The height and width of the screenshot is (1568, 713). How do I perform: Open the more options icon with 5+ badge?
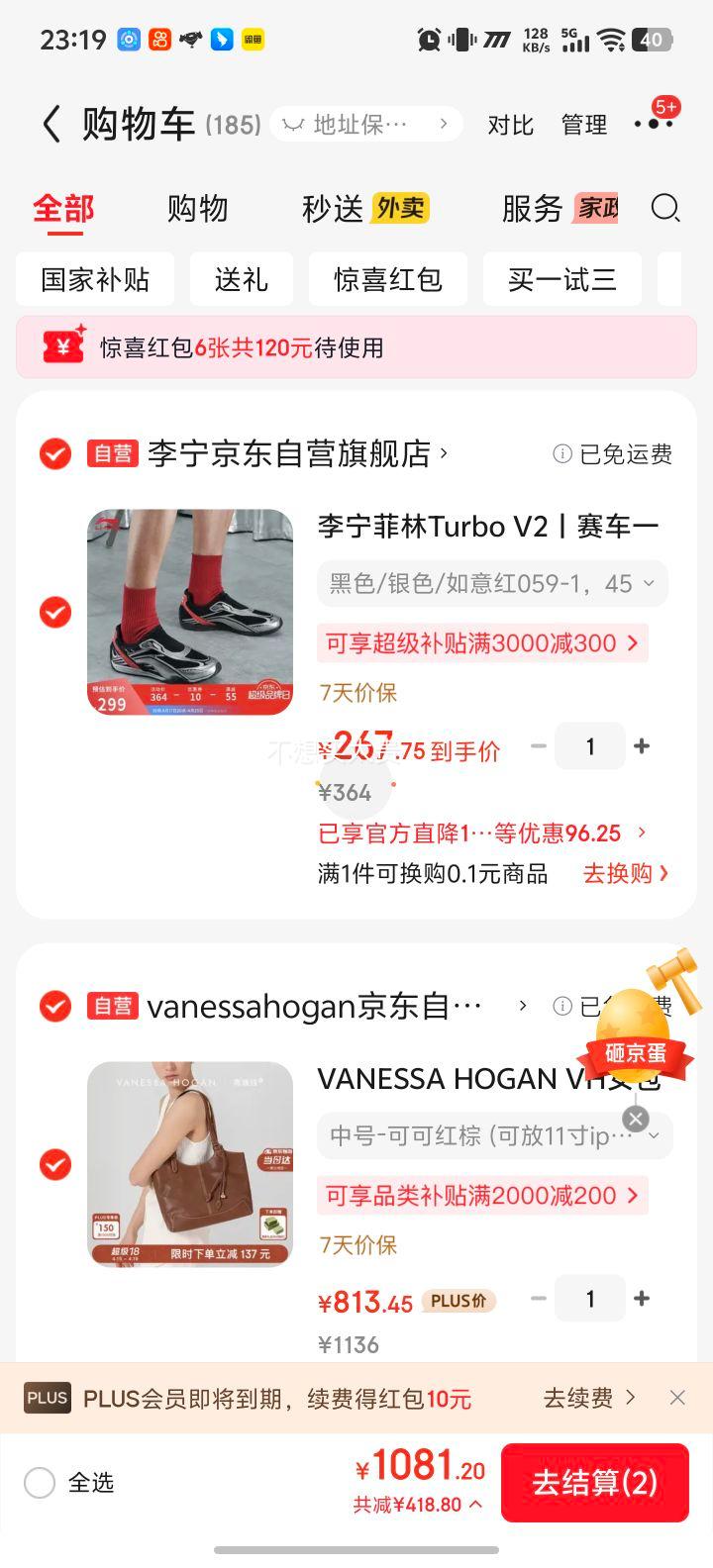click(653, 125)
